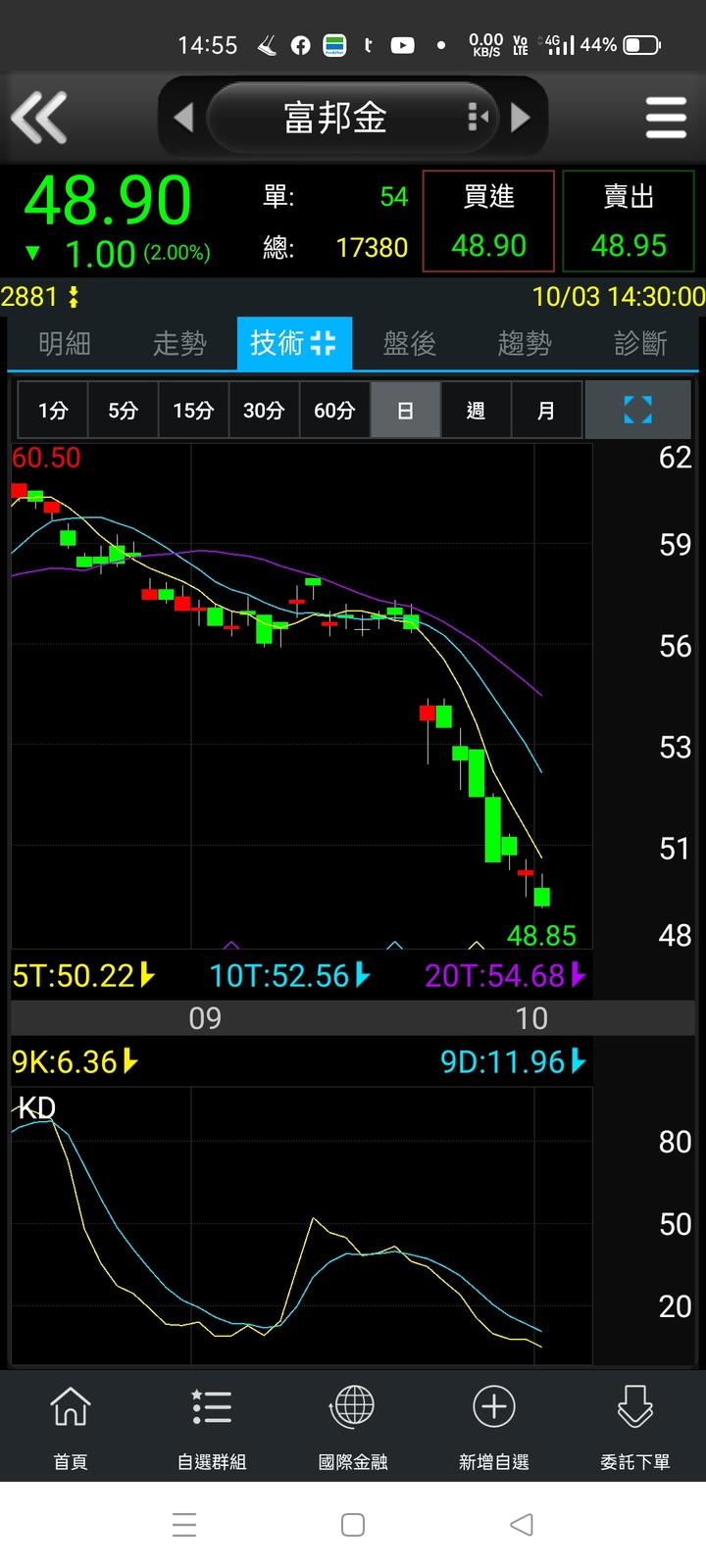Select the 1分 chart interval
The width and height of the screenshot is (706, 1568).
click(x=53, y=410)
